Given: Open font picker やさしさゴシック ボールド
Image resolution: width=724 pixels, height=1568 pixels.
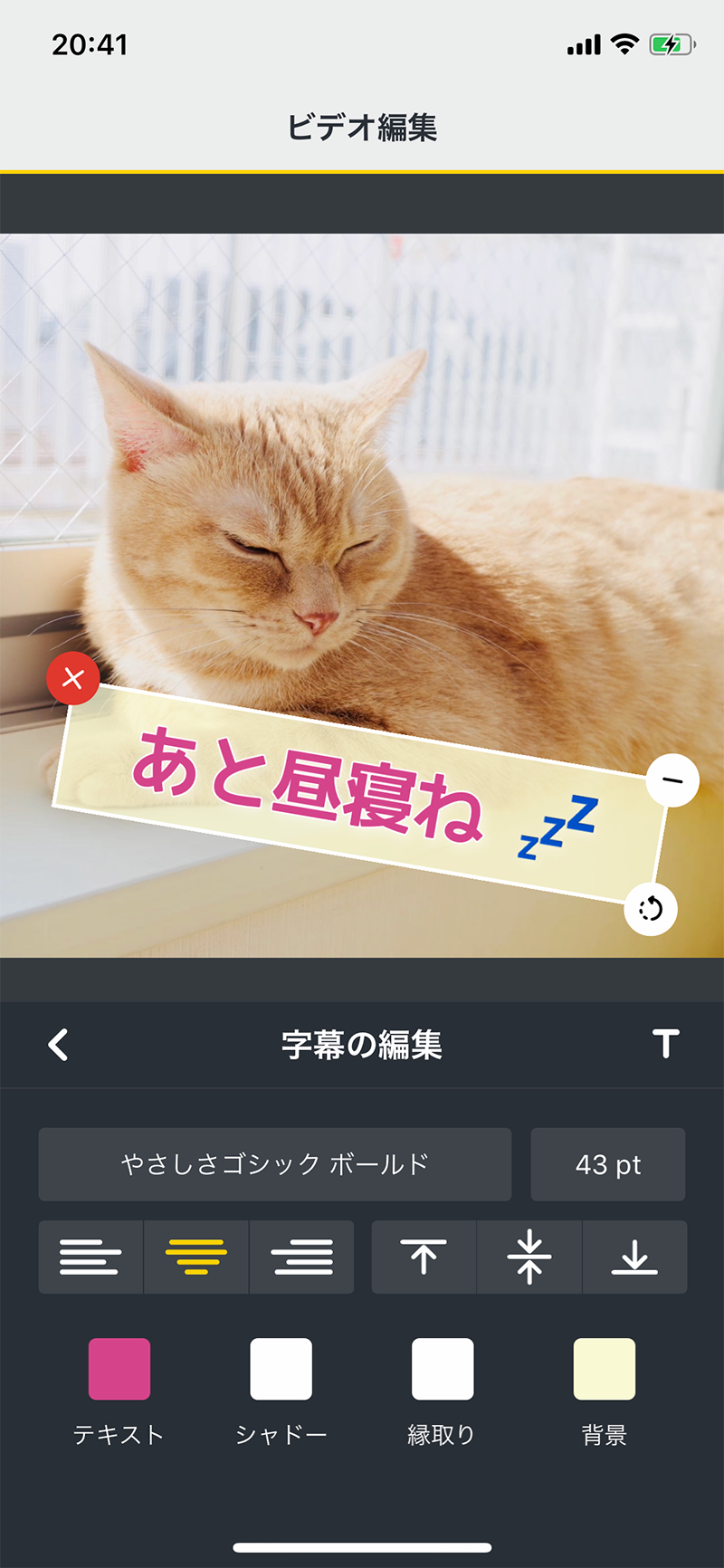Looking at the screenshot, I should [274, 1164].
